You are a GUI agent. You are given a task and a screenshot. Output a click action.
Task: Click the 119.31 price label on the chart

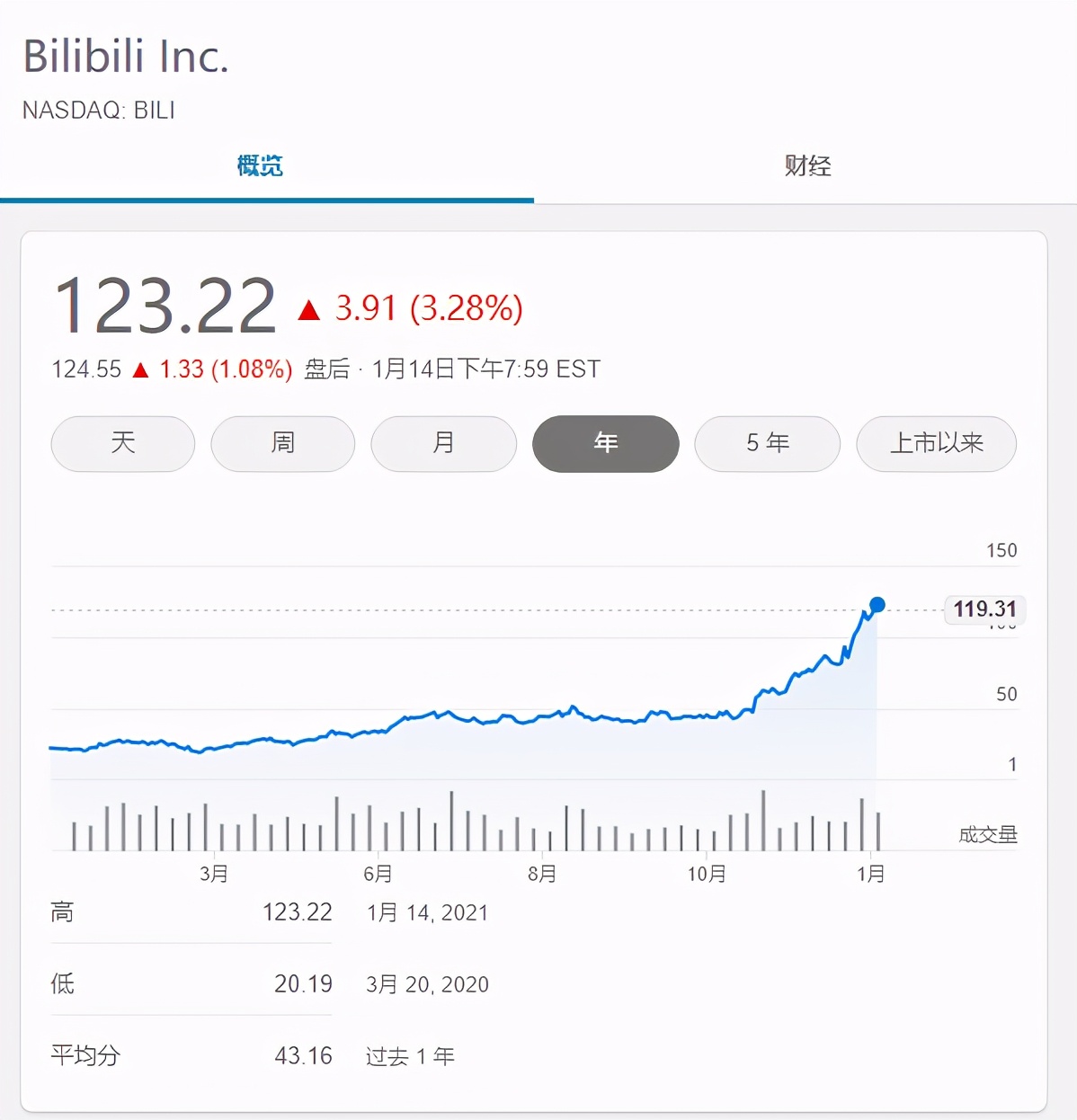[x=984, y=609]
